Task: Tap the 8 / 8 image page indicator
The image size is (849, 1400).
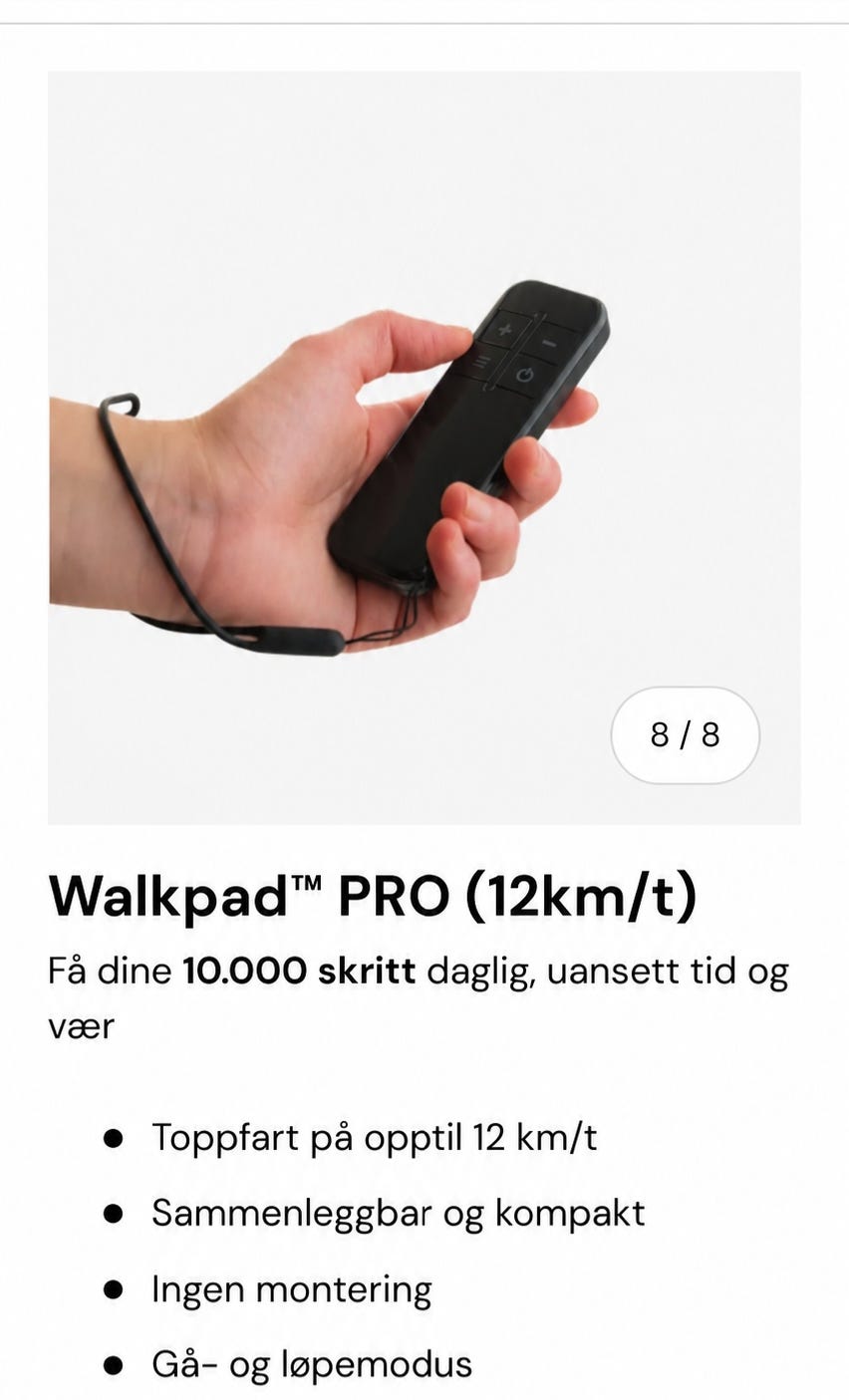Action: click(x=685, y=735)
